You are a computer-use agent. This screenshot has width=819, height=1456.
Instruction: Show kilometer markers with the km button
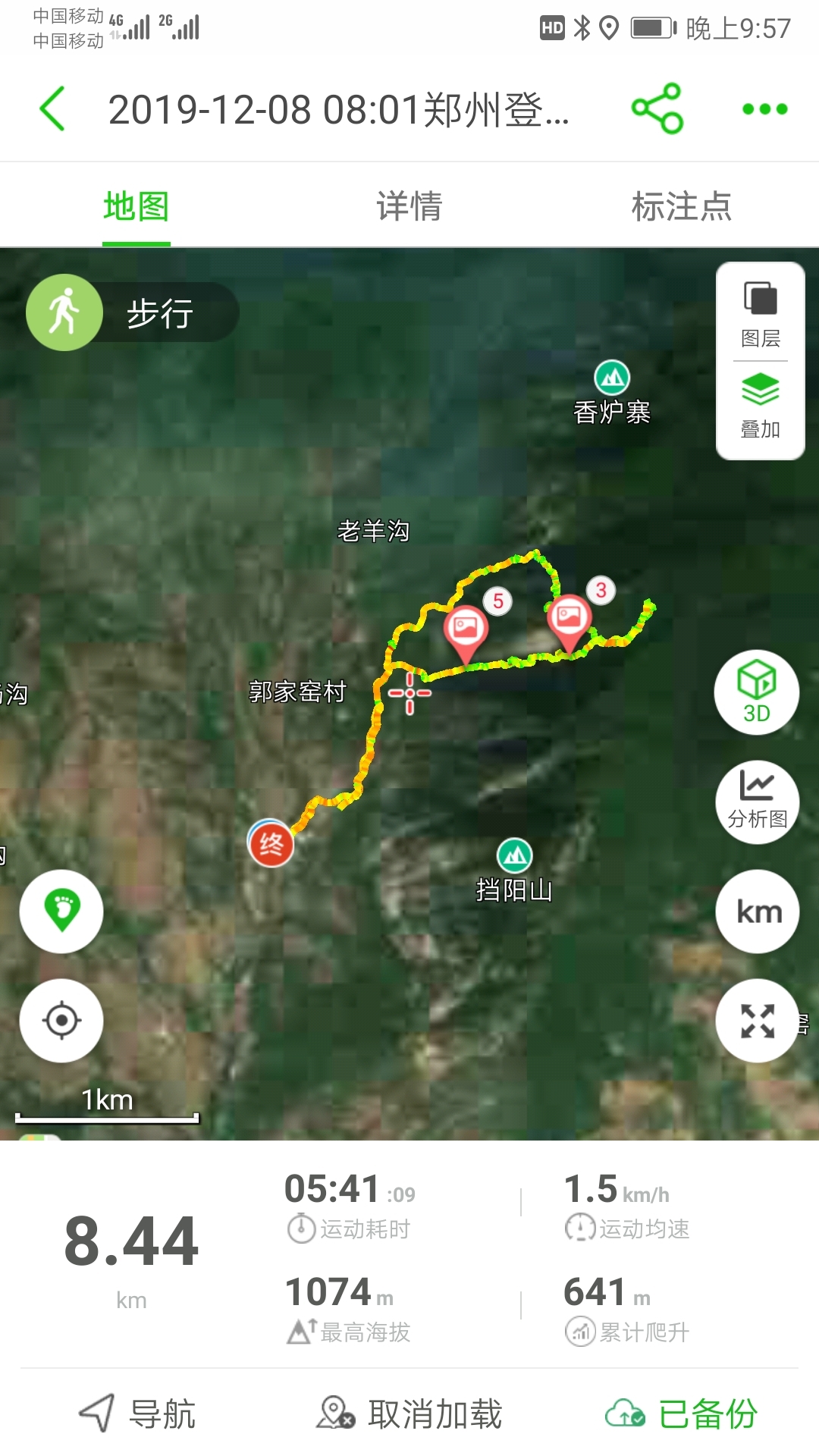[x=757, y=911]
